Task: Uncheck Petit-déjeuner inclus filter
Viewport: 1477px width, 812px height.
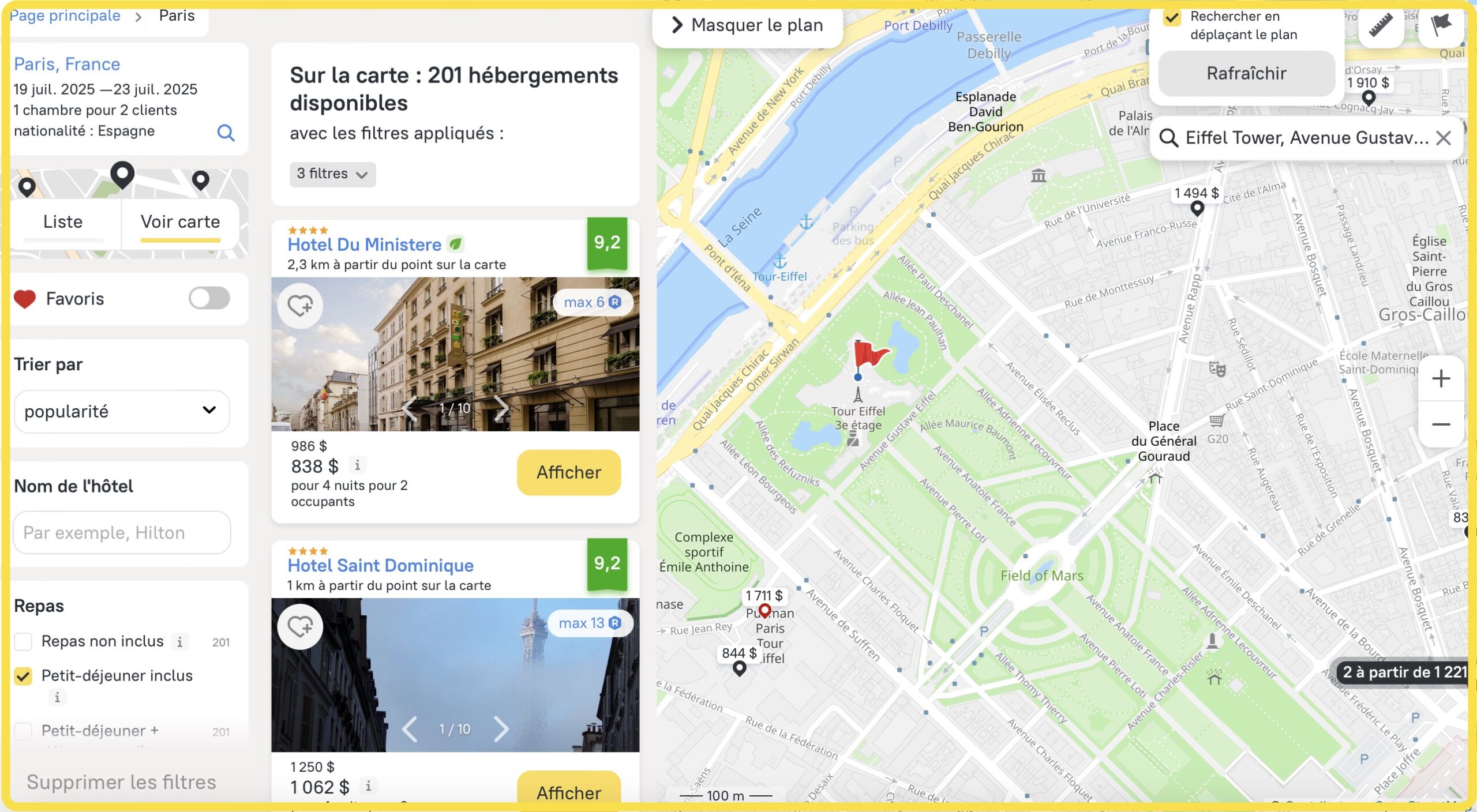Action: 23,675
